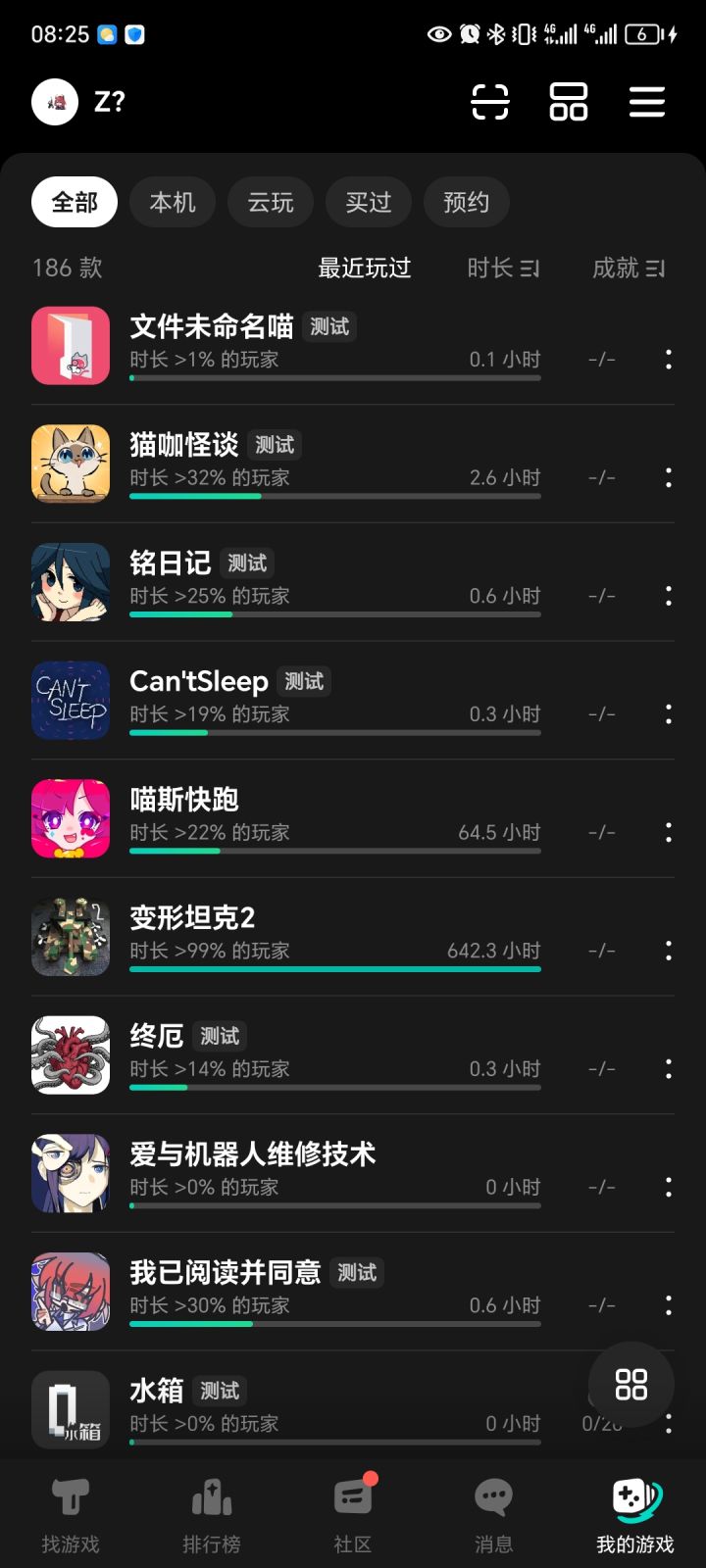This screenshot has width=706, height=1568.
Task: Switch to the 本机 filter tab
Action: (x=173, y=202)
